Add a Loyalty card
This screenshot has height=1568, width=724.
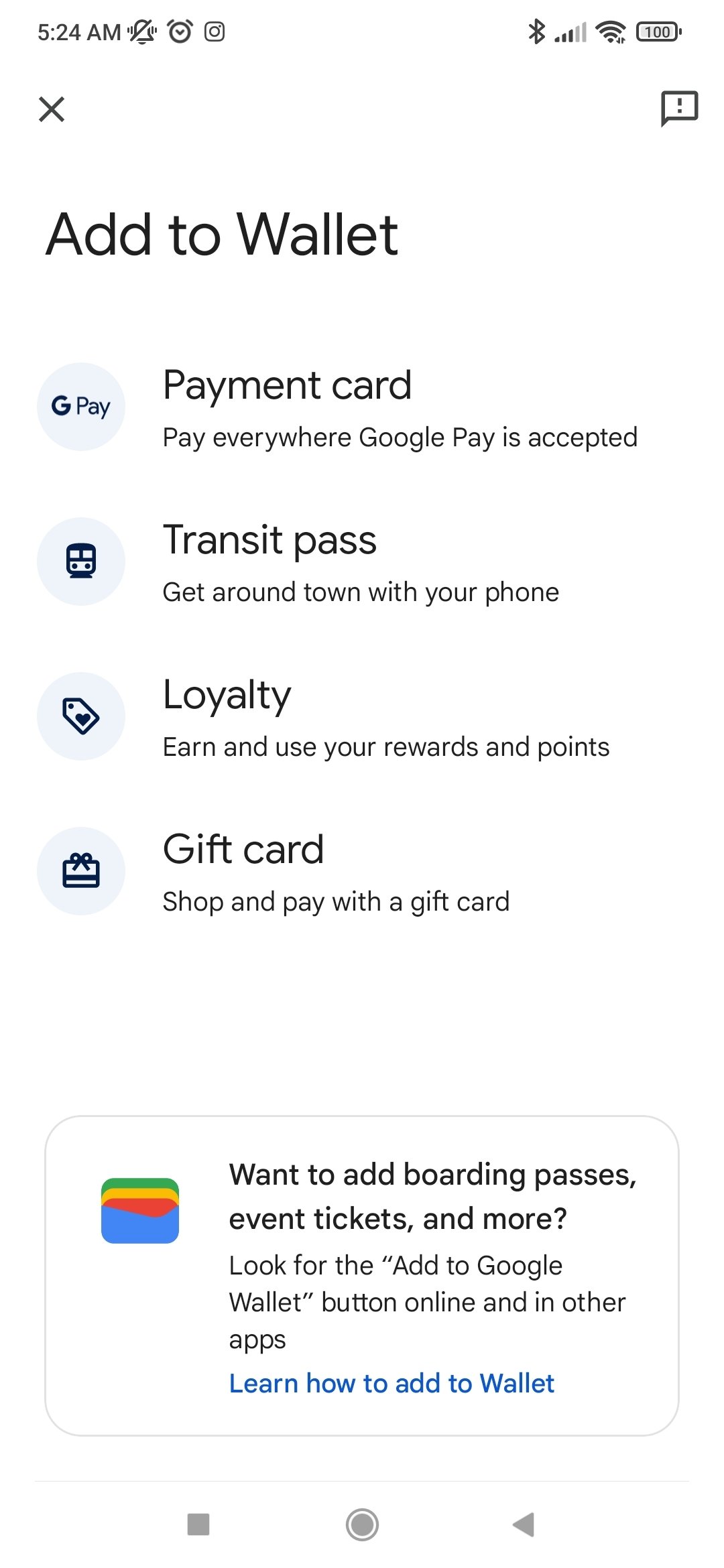click(362, 716)
